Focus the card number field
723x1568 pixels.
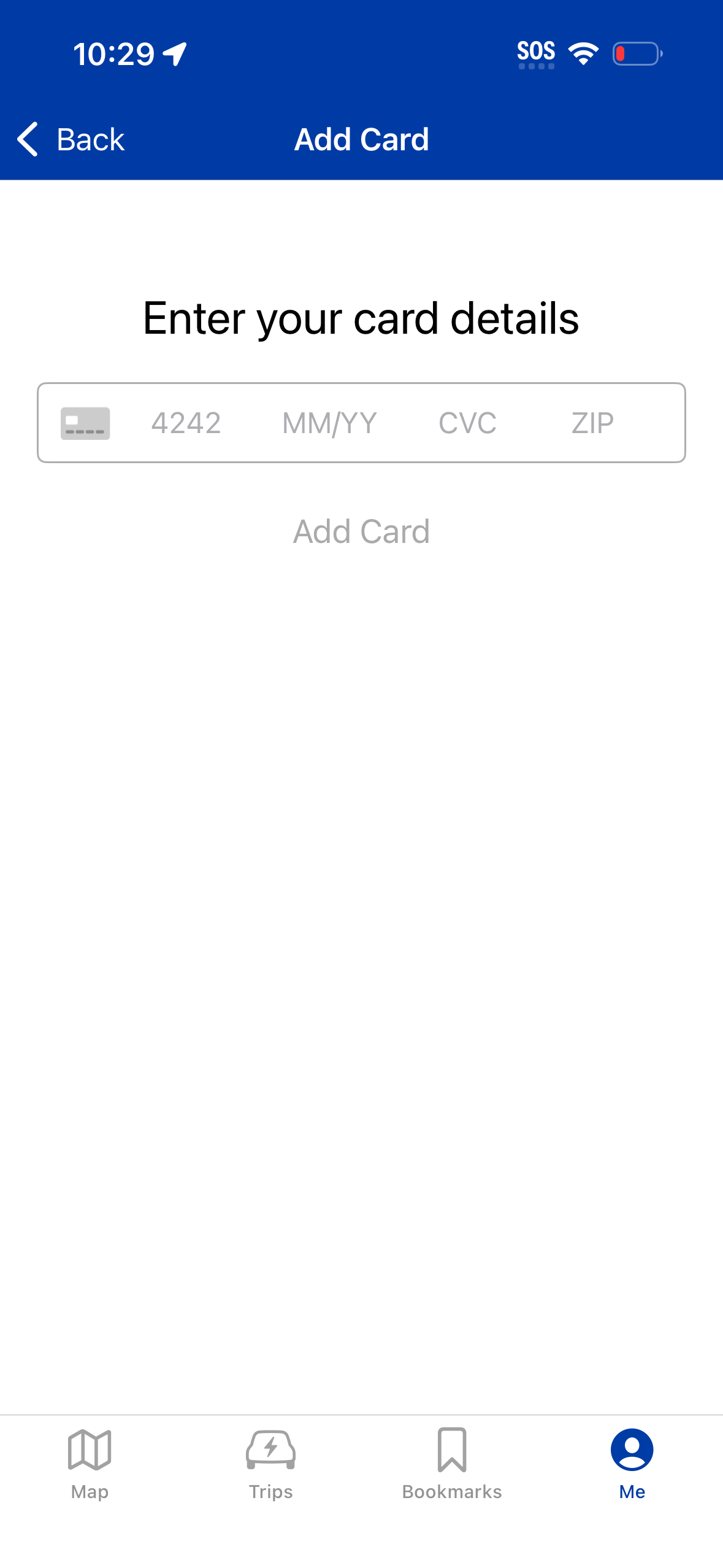point(186,423)
